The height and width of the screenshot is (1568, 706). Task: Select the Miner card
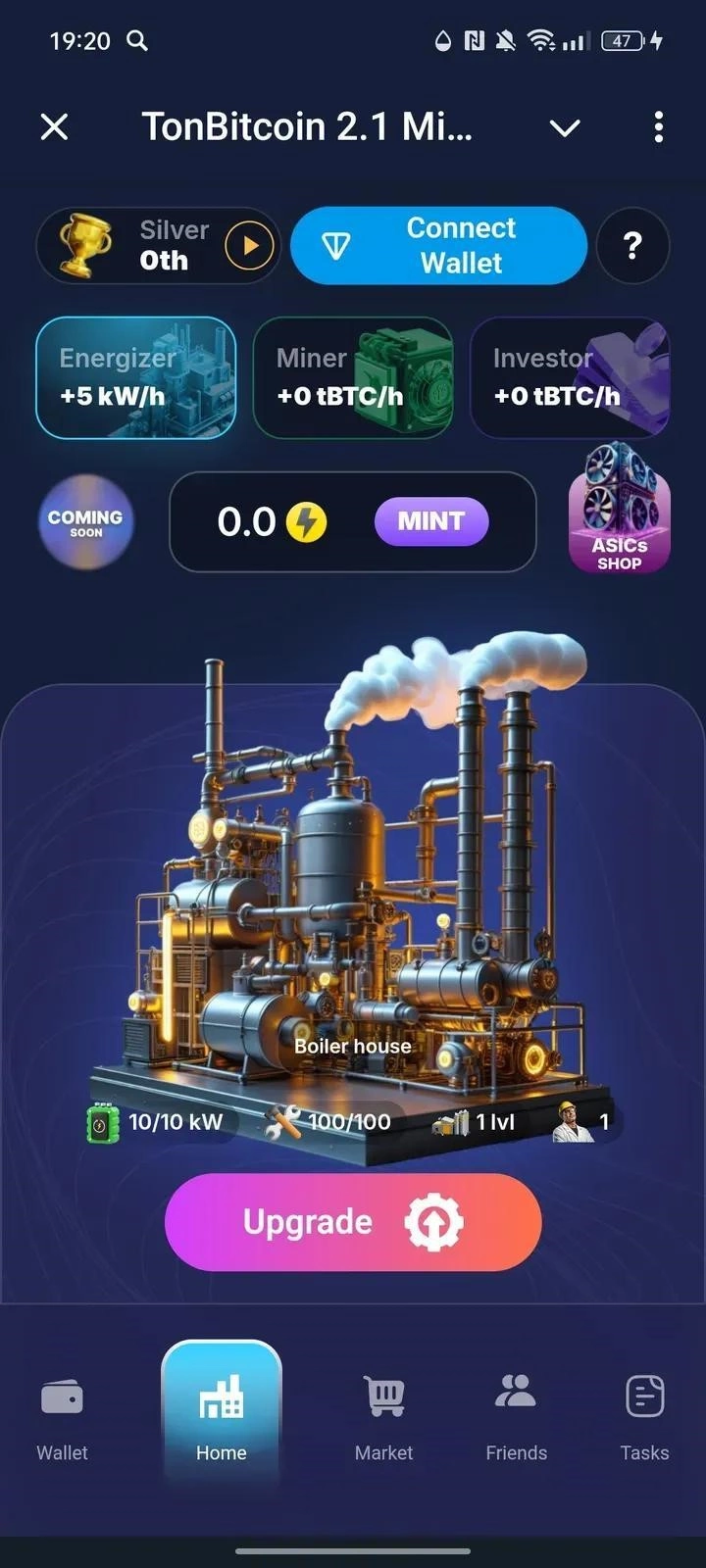[x=353, y=377]
